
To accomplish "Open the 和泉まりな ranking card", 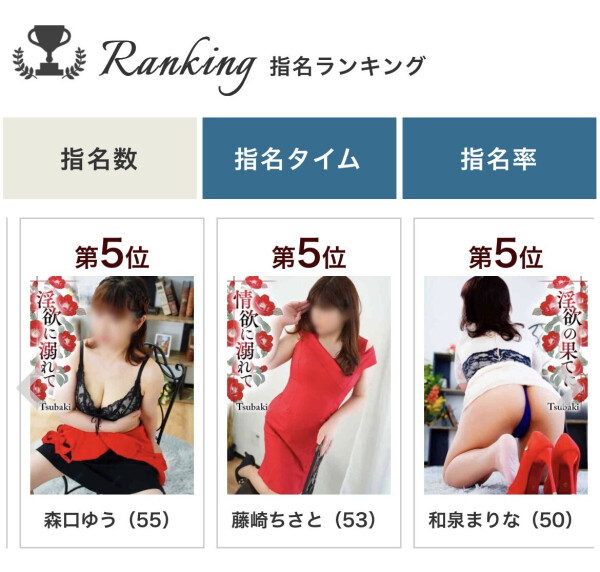I will click(x=505, y=385).
